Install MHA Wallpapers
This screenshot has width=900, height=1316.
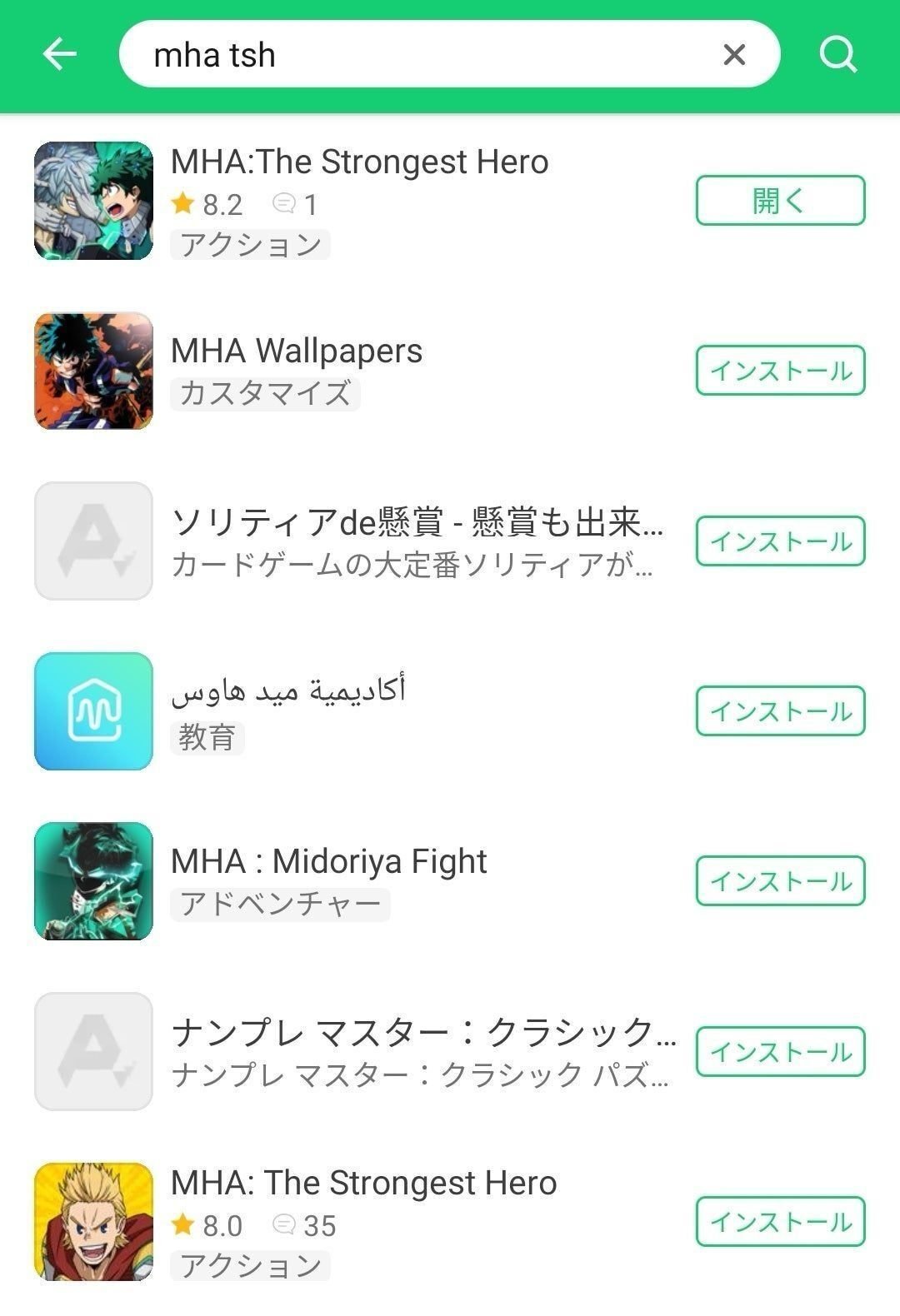[780, 371]
